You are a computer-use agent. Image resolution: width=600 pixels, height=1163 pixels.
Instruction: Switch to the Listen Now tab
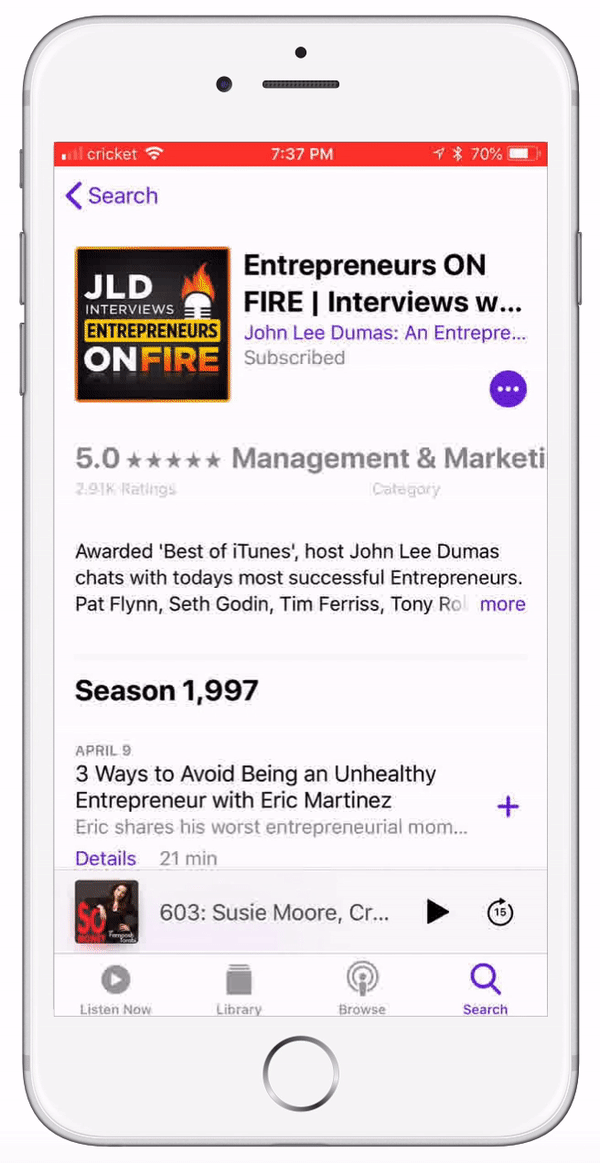[x=115, y=988]
